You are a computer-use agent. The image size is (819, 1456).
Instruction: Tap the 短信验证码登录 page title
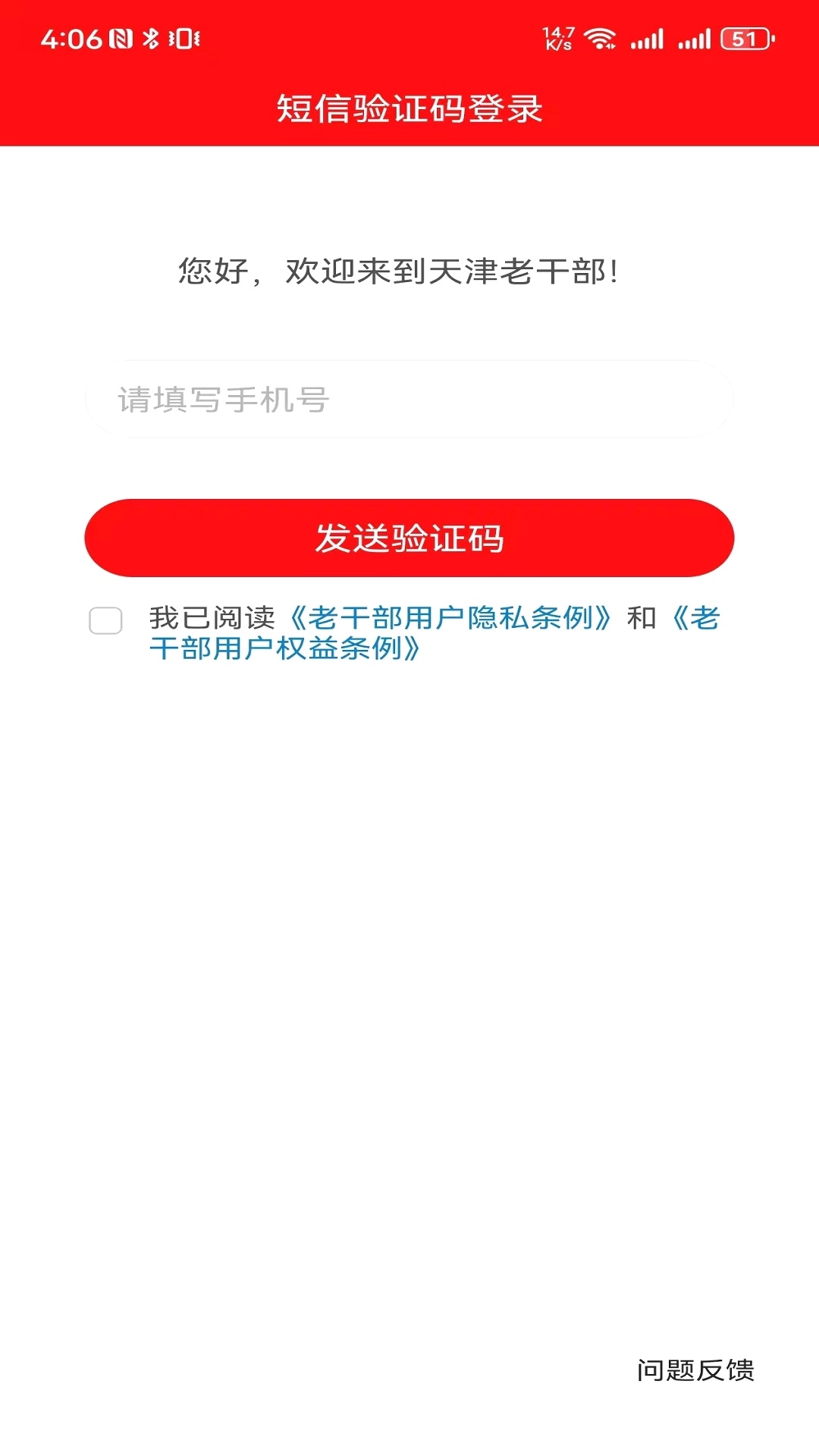(x=409, y=108)
